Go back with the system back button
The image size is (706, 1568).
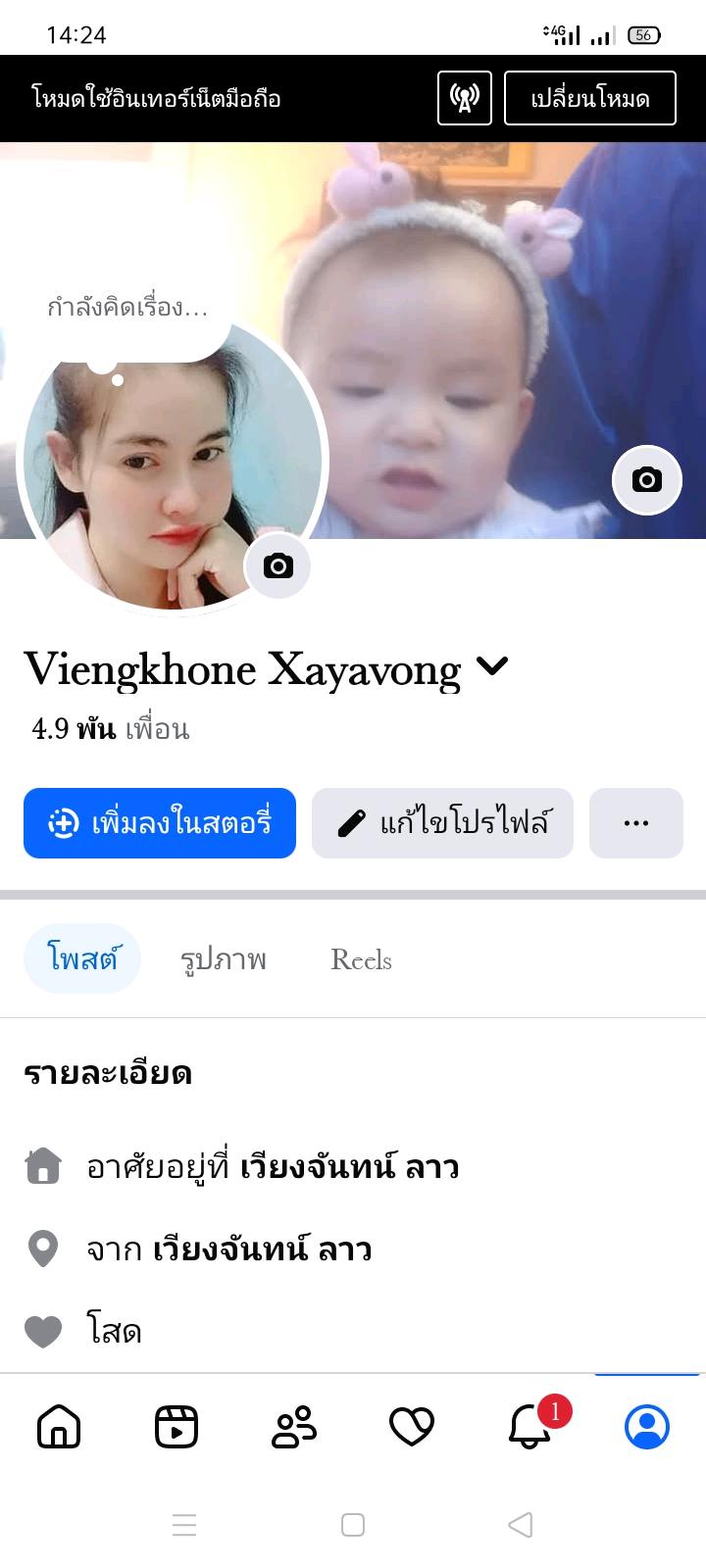coord(521,1525)
